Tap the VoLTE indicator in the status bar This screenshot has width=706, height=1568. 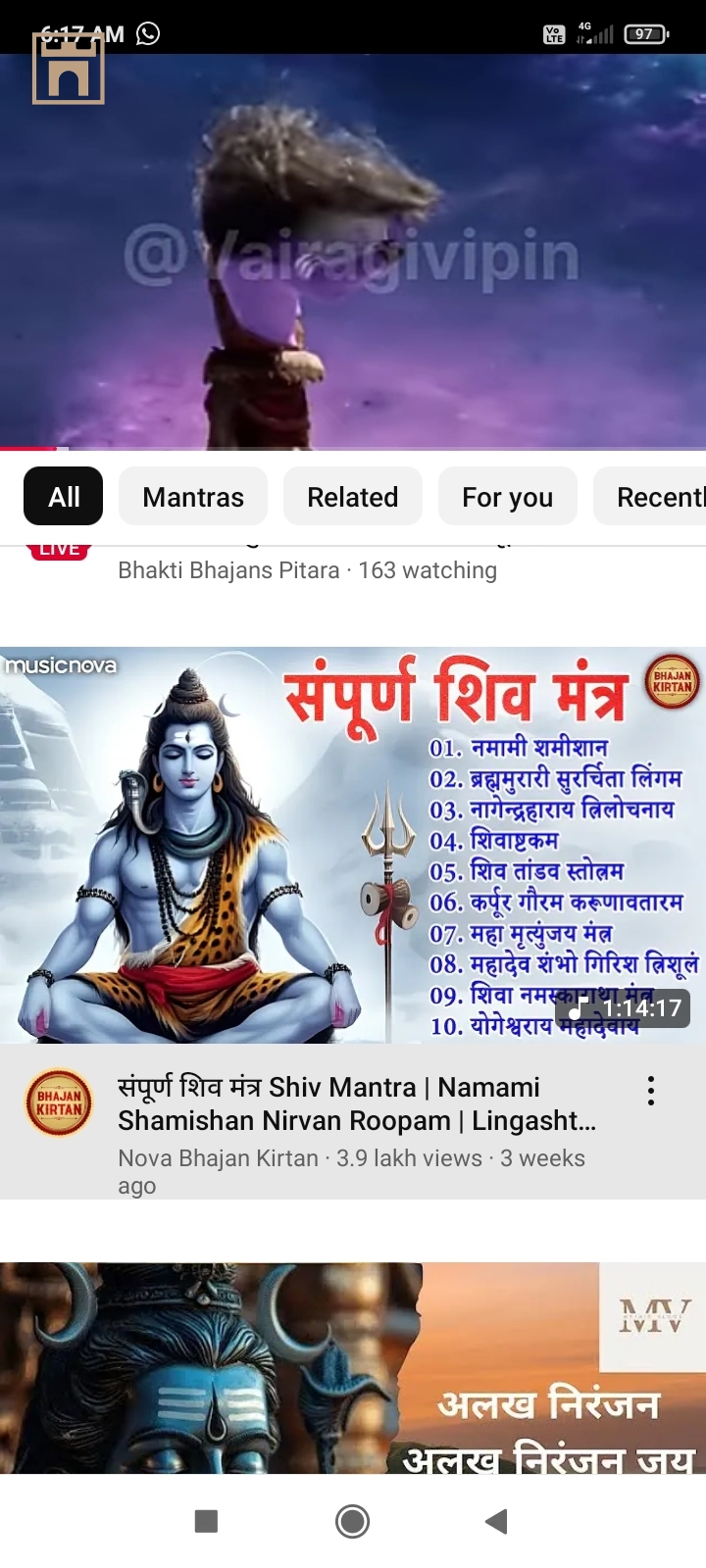554,32
